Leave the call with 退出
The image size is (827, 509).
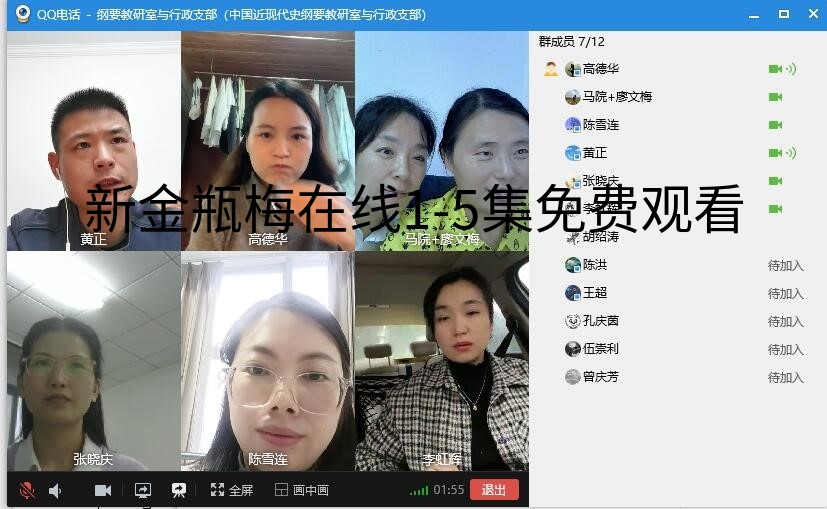pos(494,490)
